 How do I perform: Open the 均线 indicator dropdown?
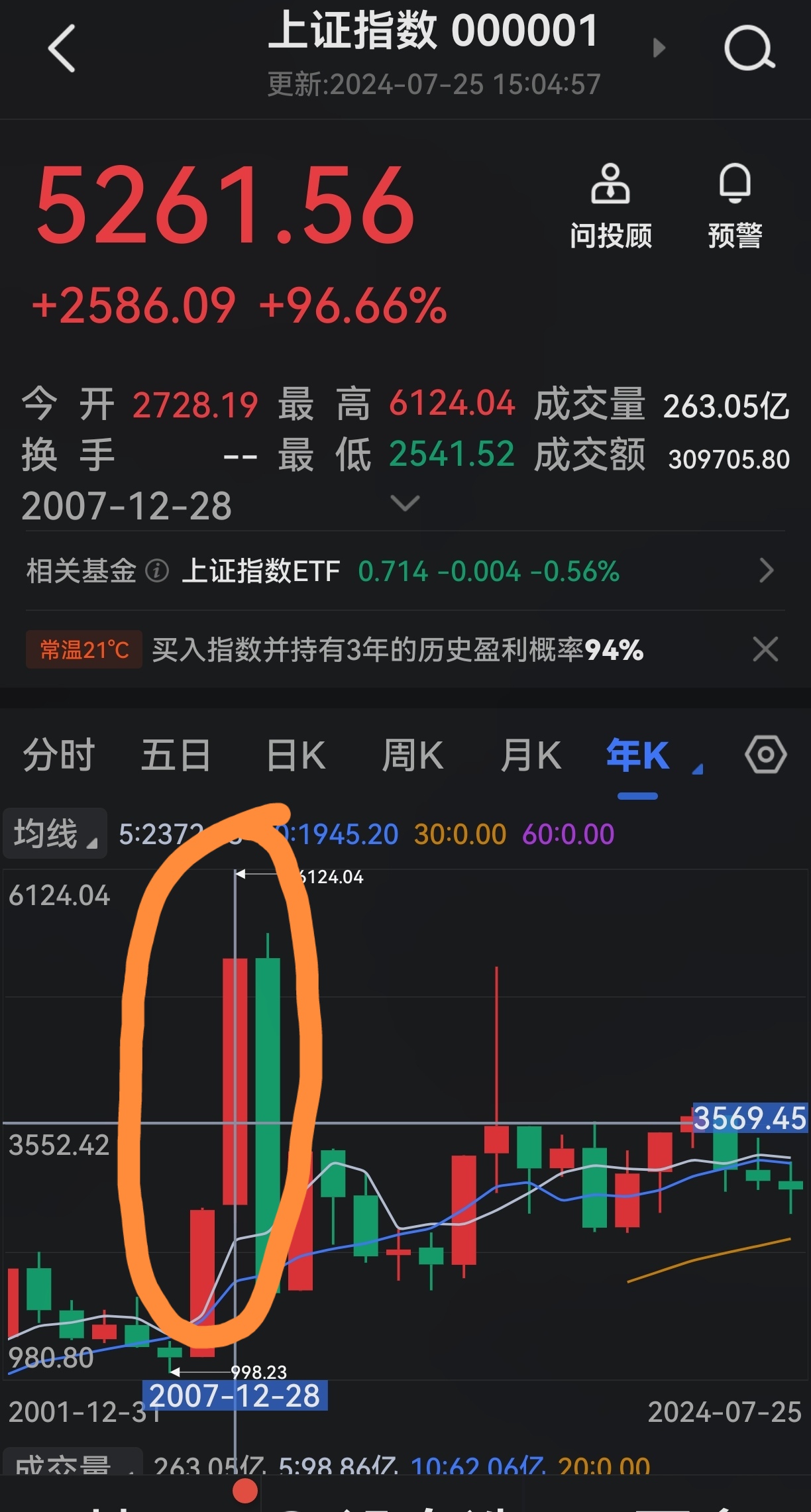click(x=55, y=834)
